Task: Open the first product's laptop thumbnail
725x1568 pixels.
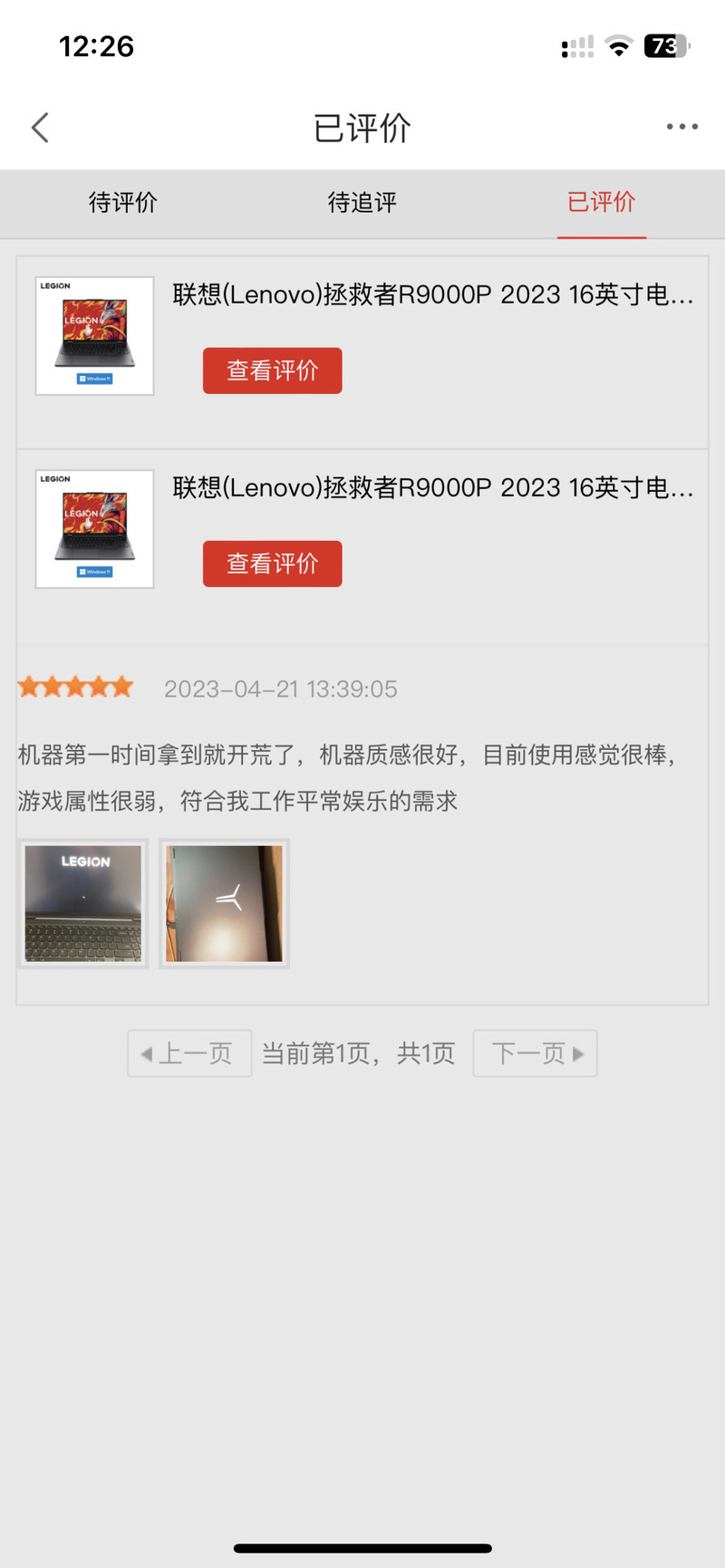Action: pos(95,336)
